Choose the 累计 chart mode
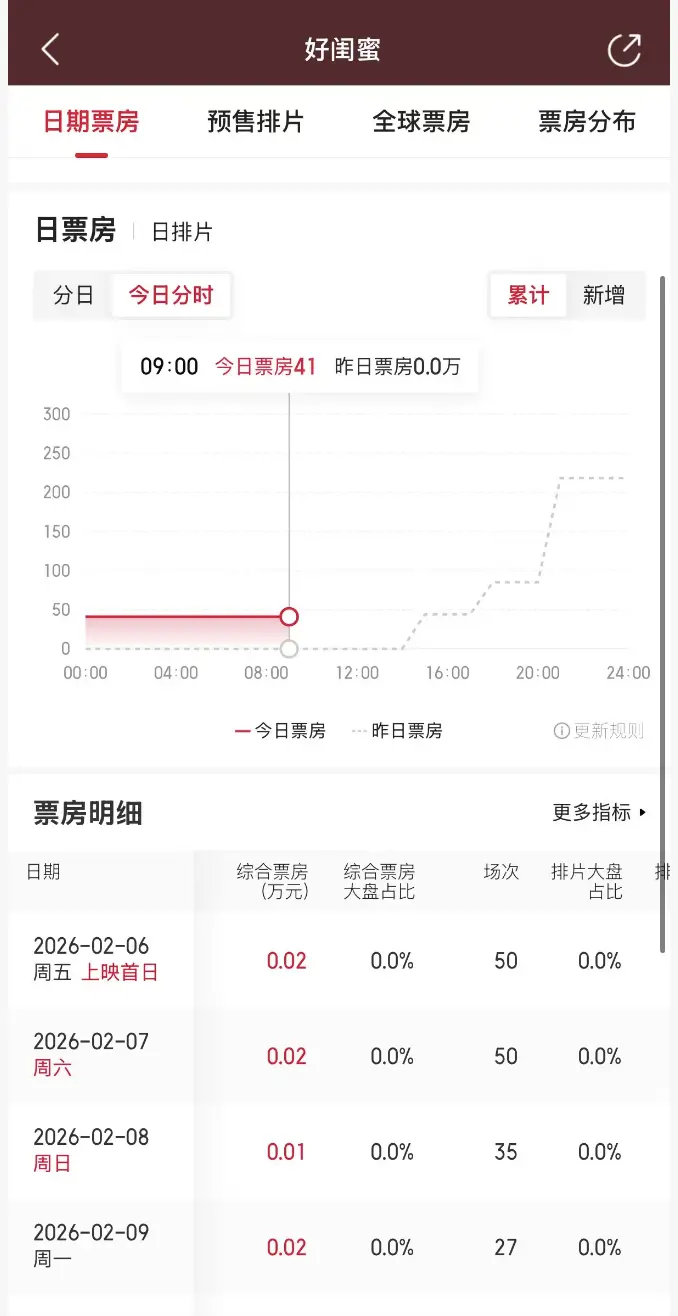Screen dimensions: 678x1316 coord(528,295)
